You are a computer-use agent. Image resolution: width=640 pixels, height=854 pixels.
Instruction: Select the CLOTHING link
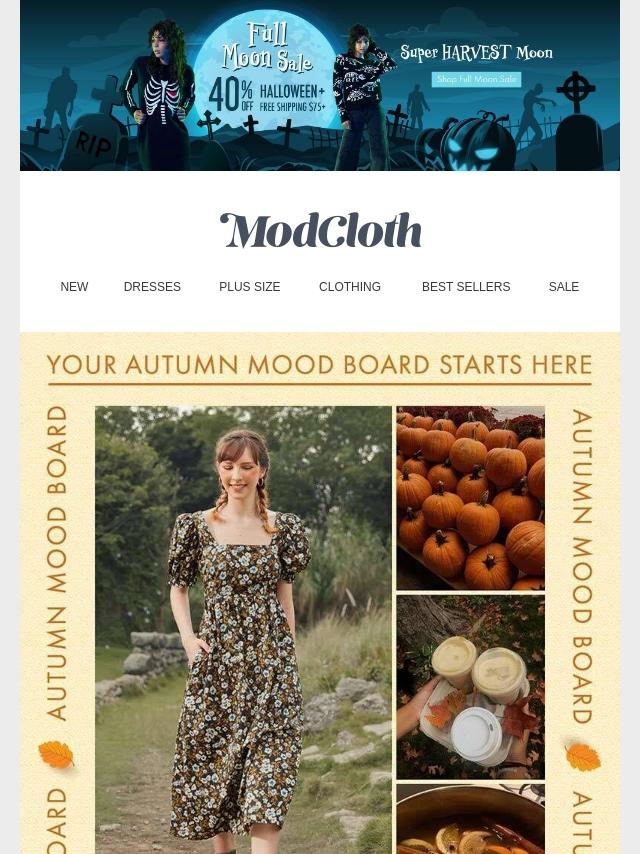coord(350,286)
